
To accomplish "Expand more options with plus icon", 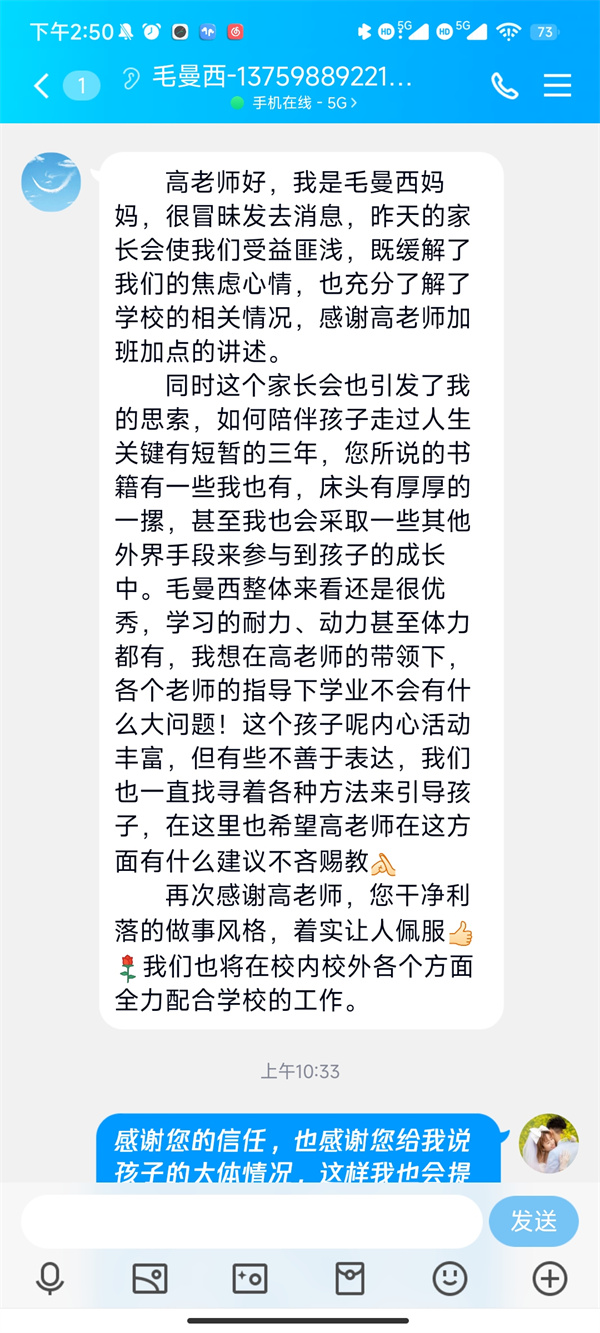I will point(550,1278).
